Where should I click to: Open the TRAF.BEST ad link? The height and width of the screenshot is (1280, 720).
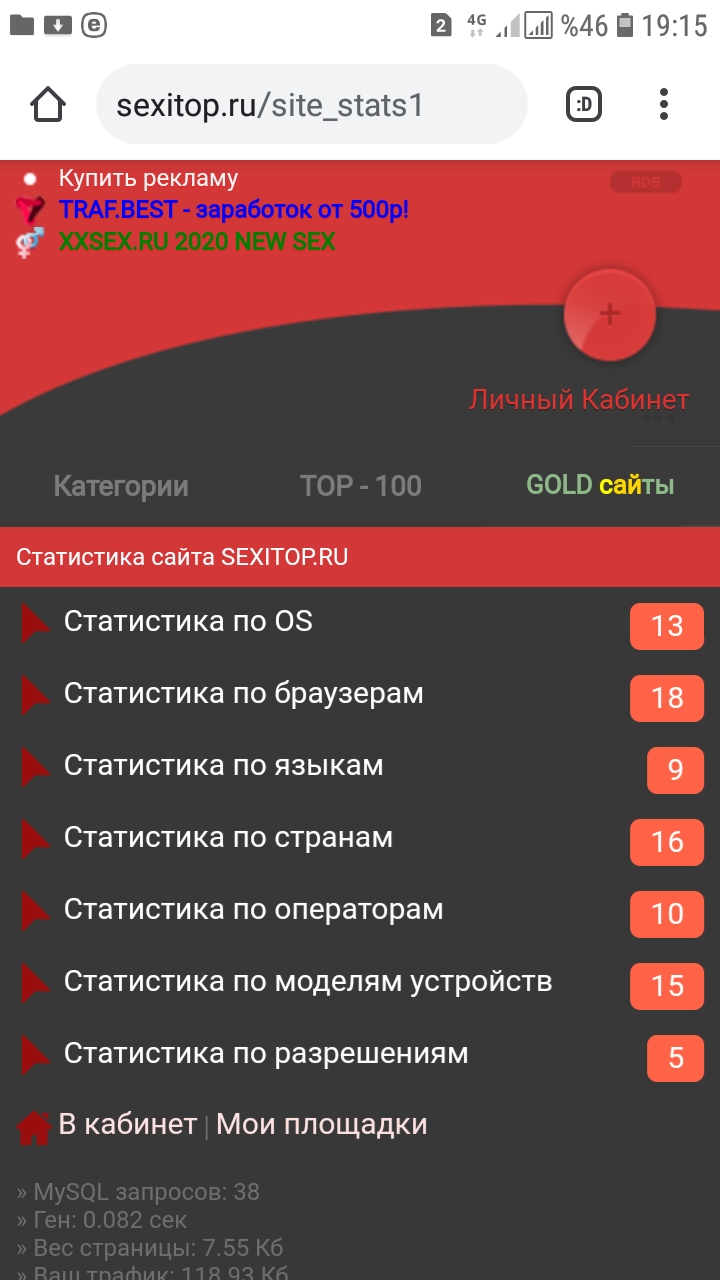[x=233, y=210]
